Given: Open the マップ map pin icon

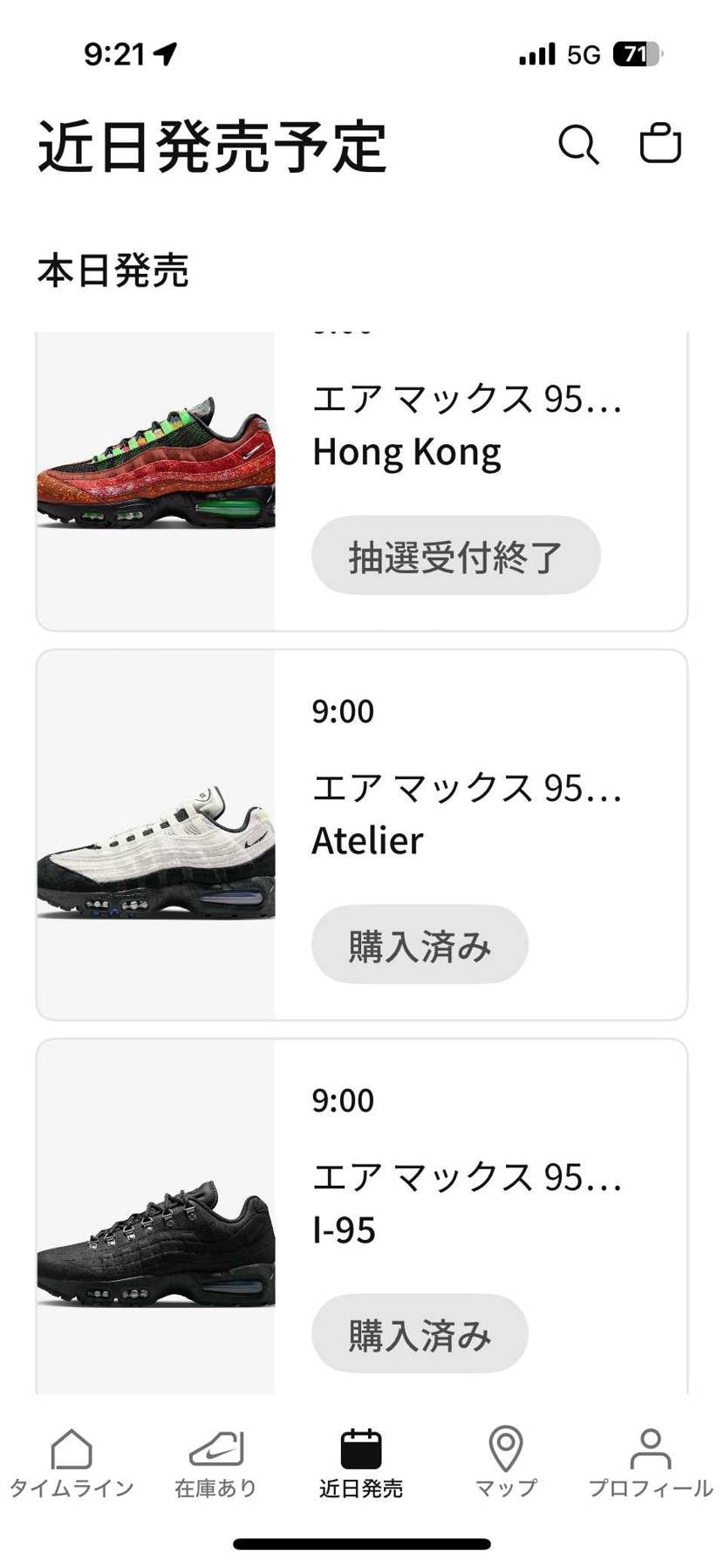Looking at the screenshot, I should point(507,1446).
